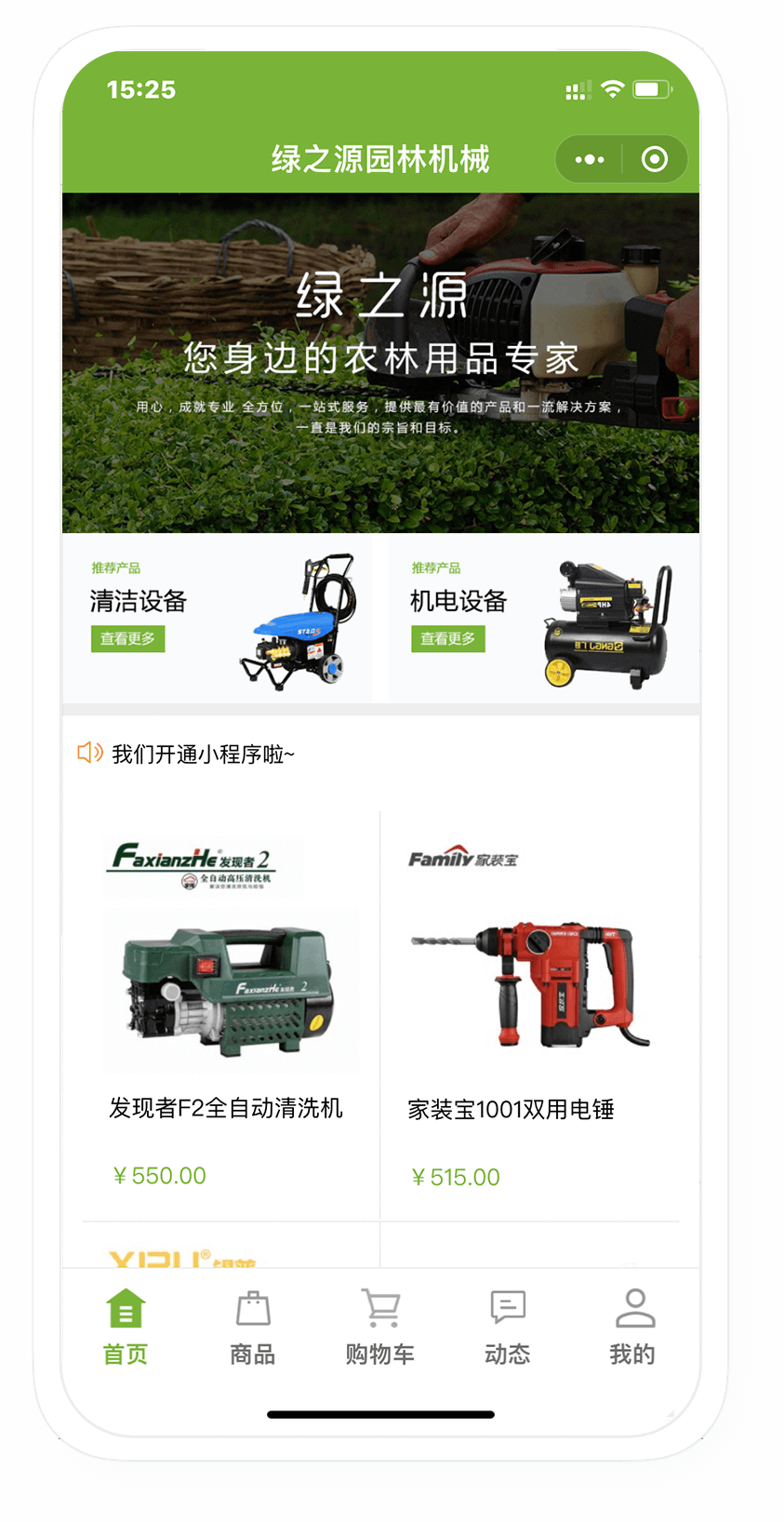Select the 动态 tab
Viewport: 784px width, 1522px height.
click(x=508, y=1327)
